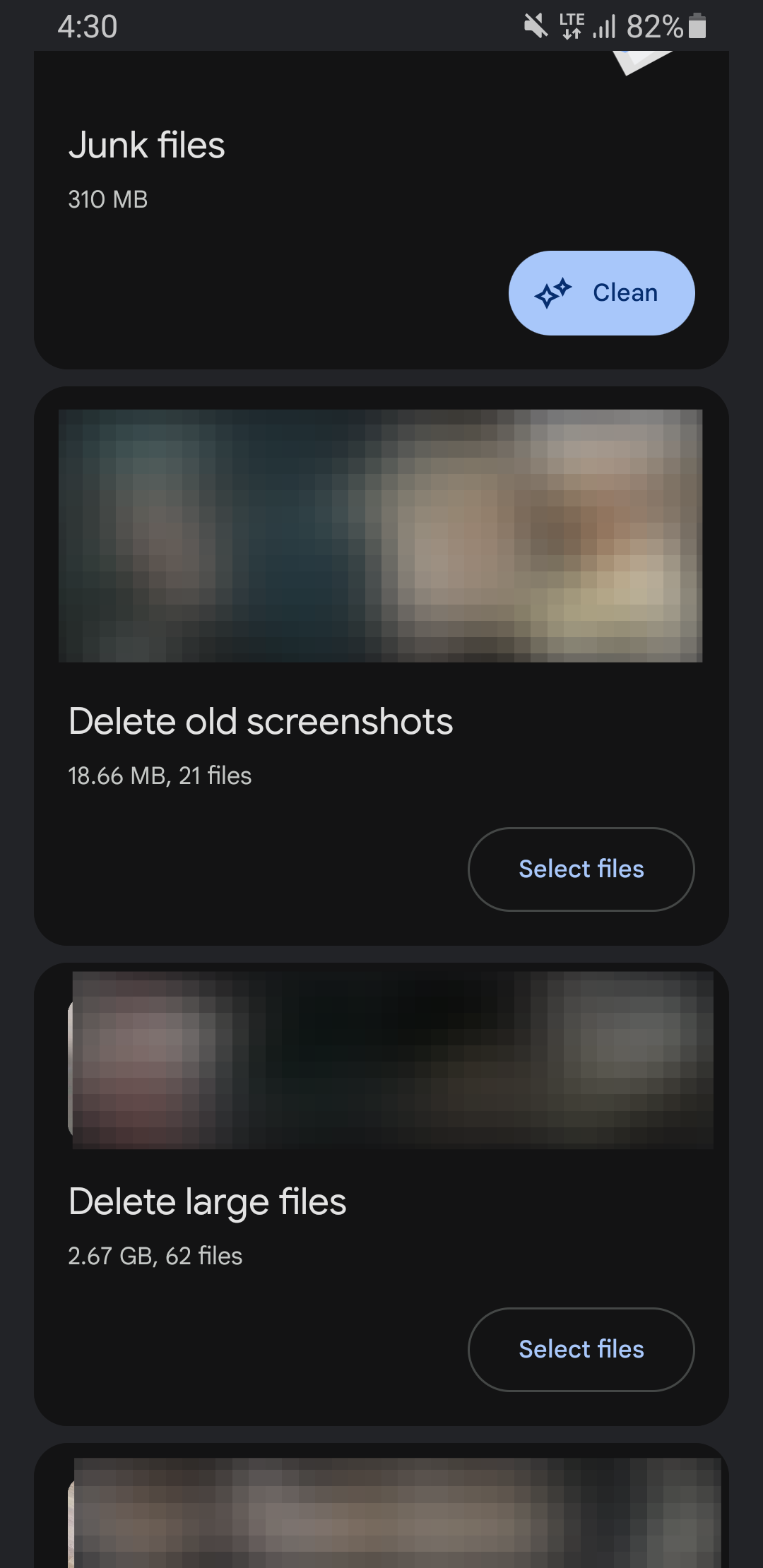Screen dimensions: 763x1568
Task: Open the large files preview image
Action: point(392,1059)
